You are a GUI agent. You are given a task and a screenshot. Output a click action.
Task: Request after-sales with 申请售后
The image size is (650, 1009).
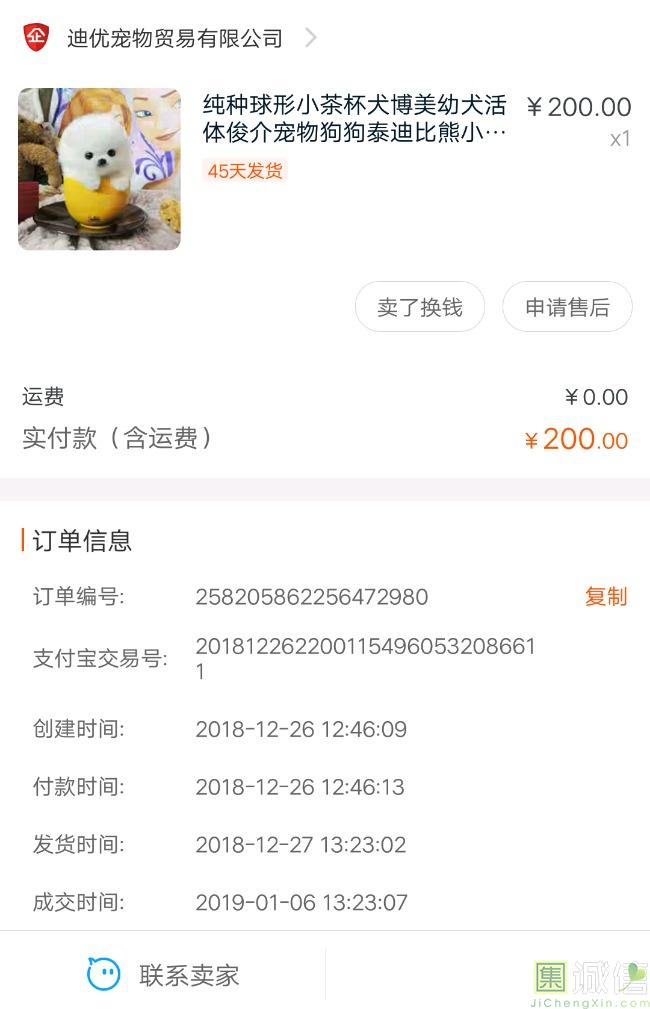[x=567, y=307]
